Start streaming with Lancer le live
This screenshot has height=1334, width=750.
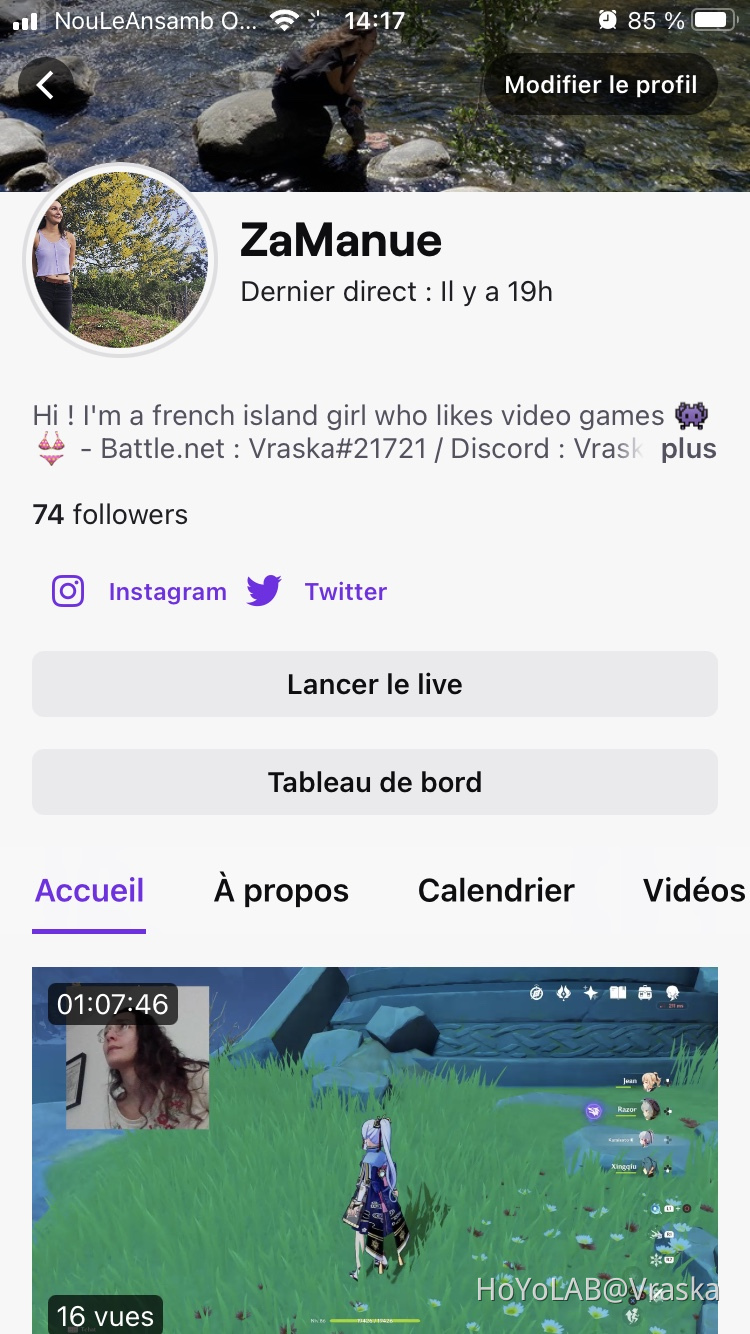click(x=375, y=684)
